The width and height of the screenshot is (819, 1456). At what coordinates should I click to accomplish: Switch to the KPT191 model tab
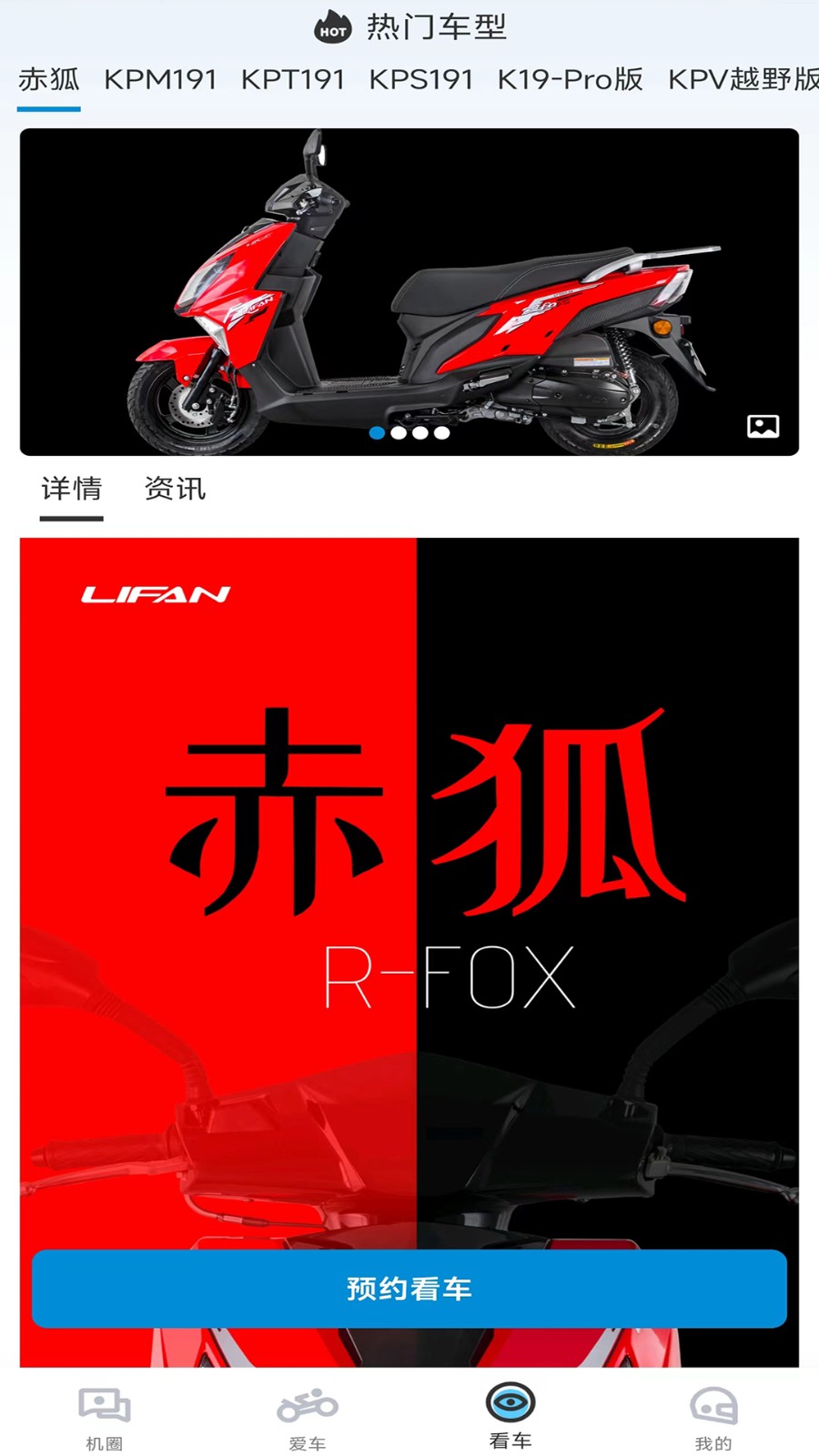[x=292, y=80]
